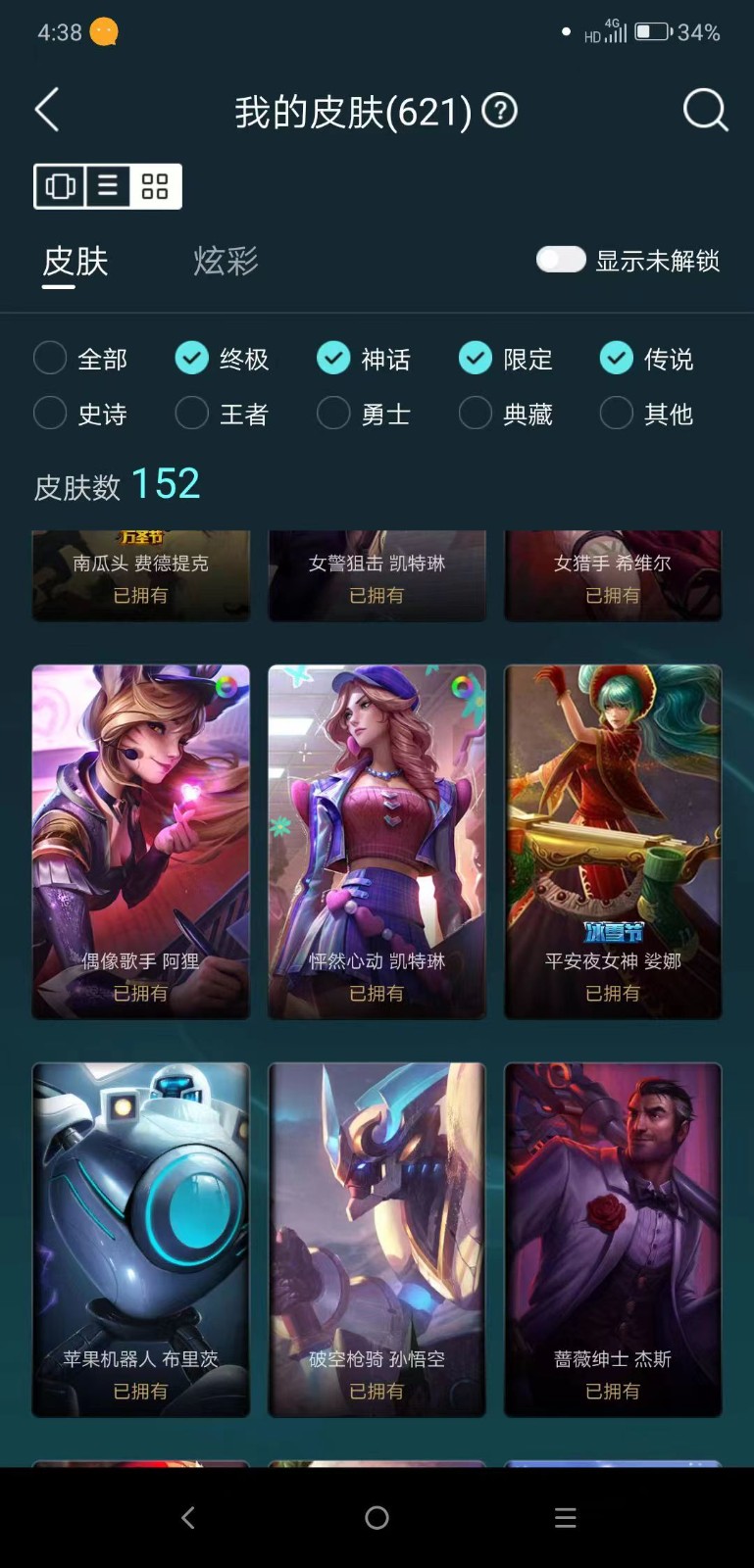
Task: Open the 蔷薇绅士 杰斯 skin card
Action: [x=613, y=1240]
